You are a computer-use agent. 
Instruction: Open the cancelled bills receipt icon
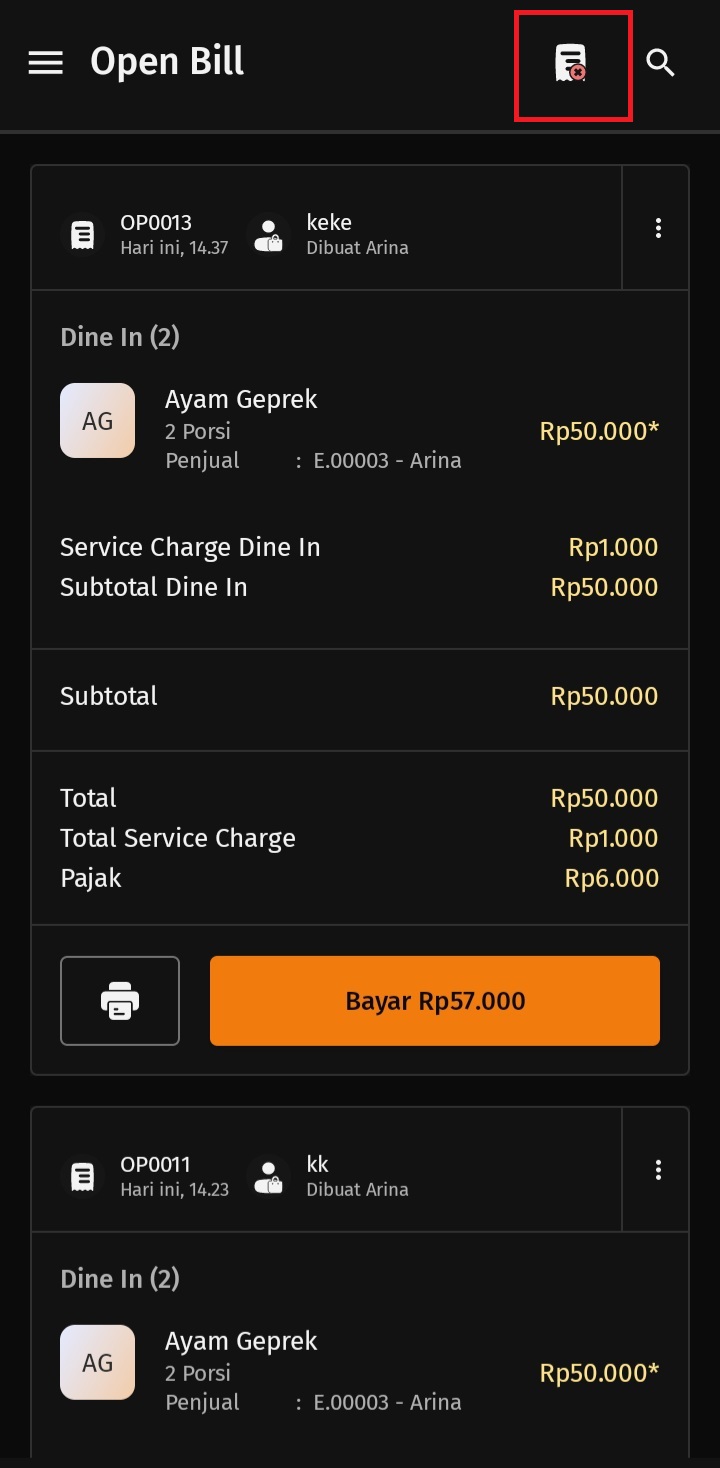tap(571, 63)
